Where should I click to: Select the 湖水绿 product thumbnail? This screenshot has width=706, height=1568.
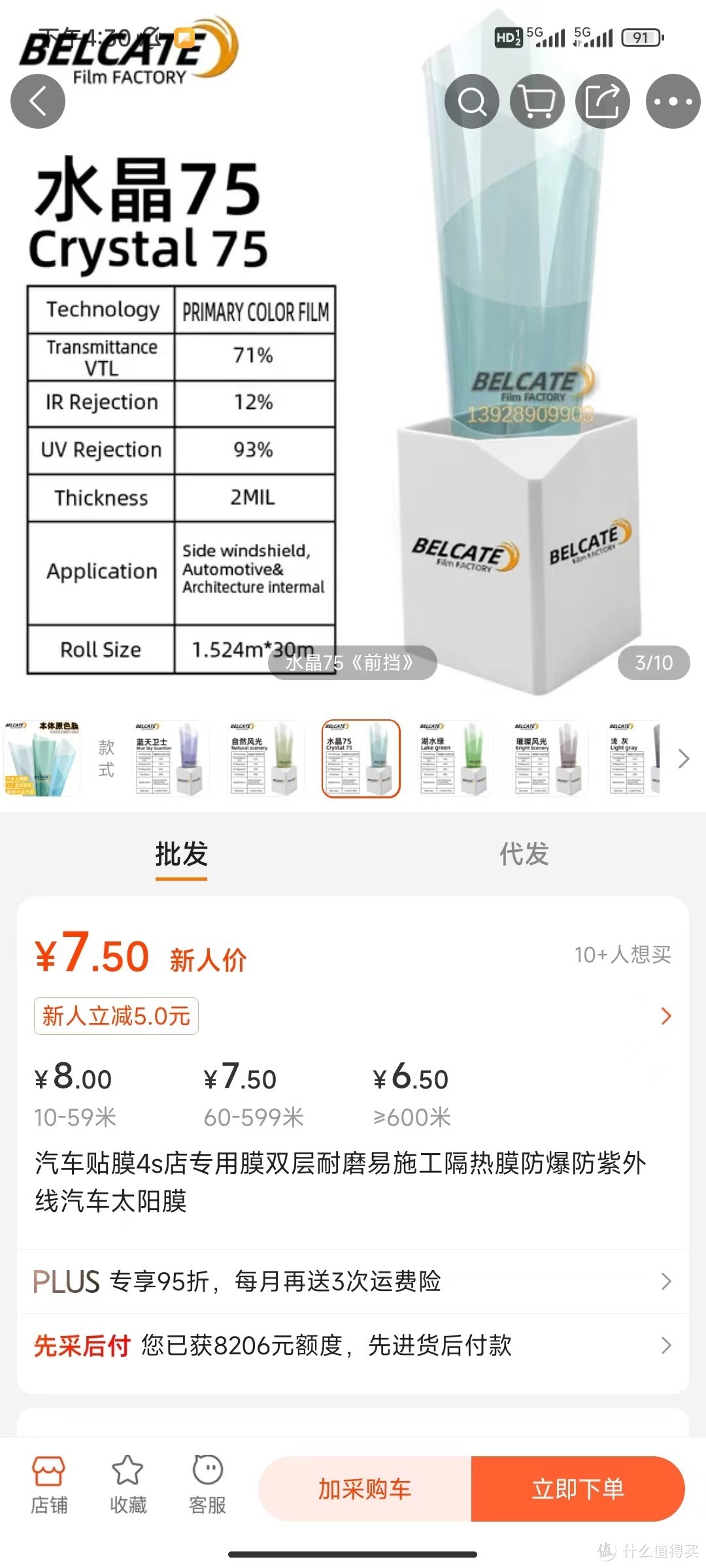454,759
